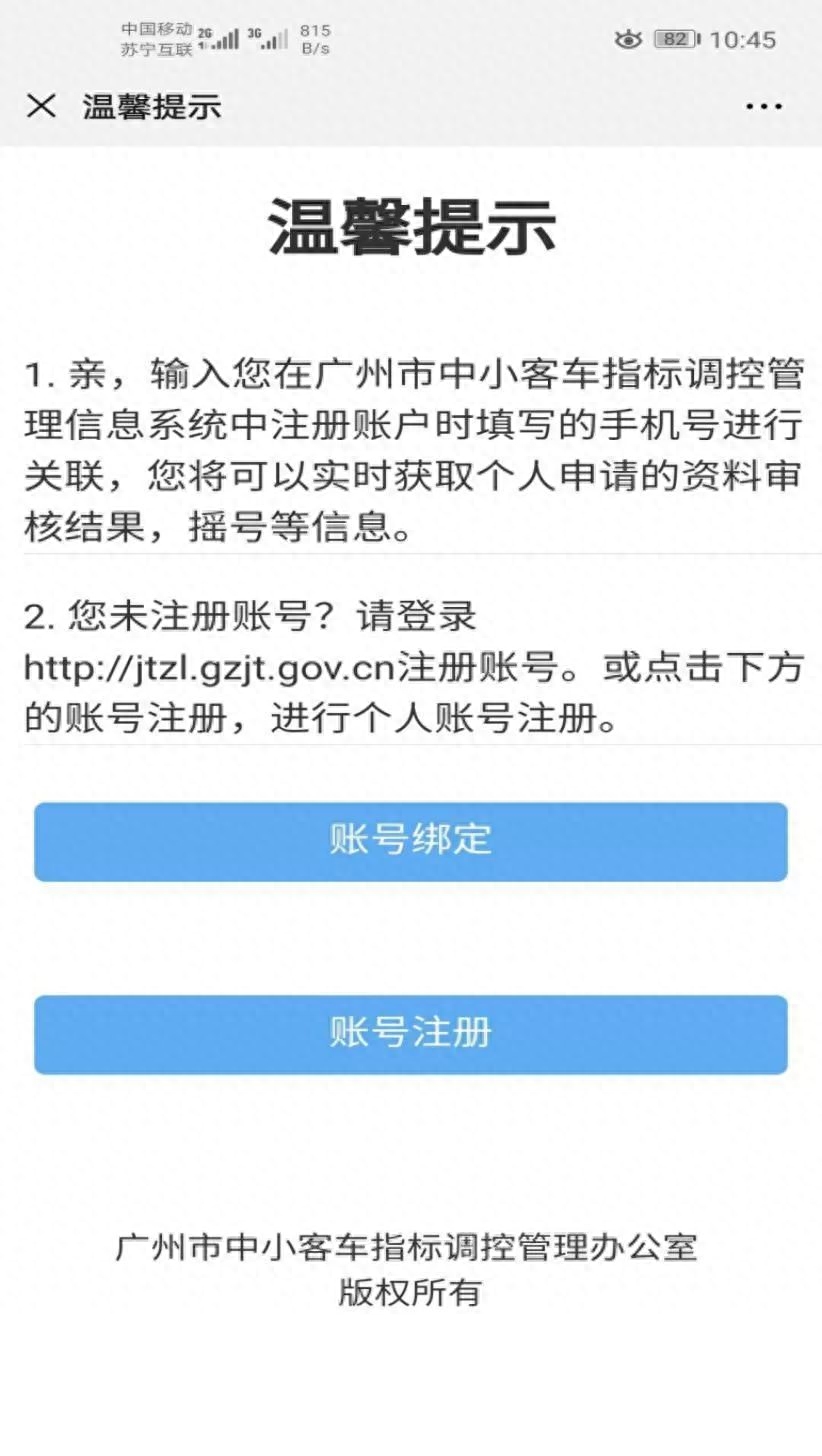The image size is (822, 1456).
Task: Close the 温馨提示 page
Action: click(x=41, y=106)
